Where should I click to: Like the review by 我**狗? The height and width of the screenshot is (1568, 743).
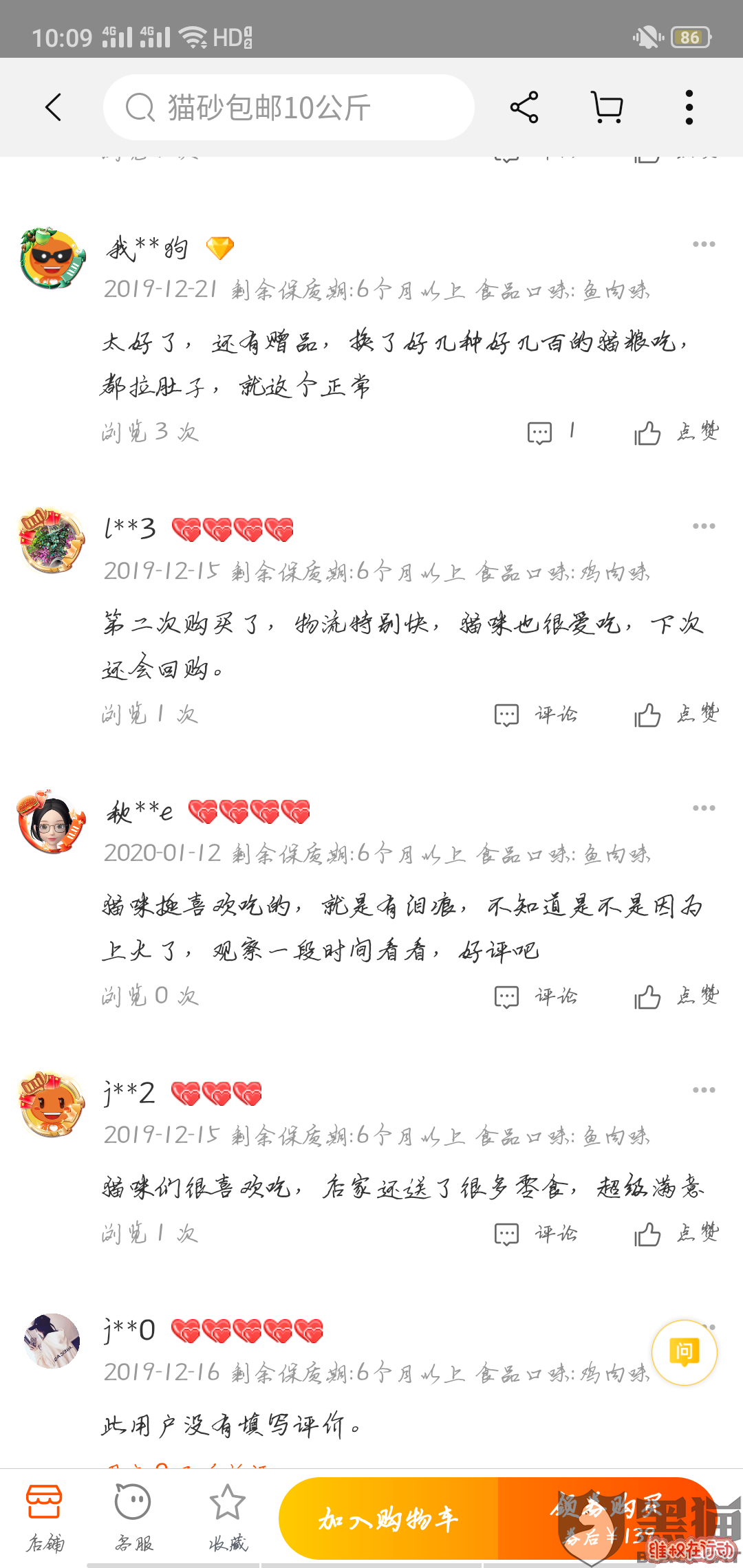tap(676, 433)
